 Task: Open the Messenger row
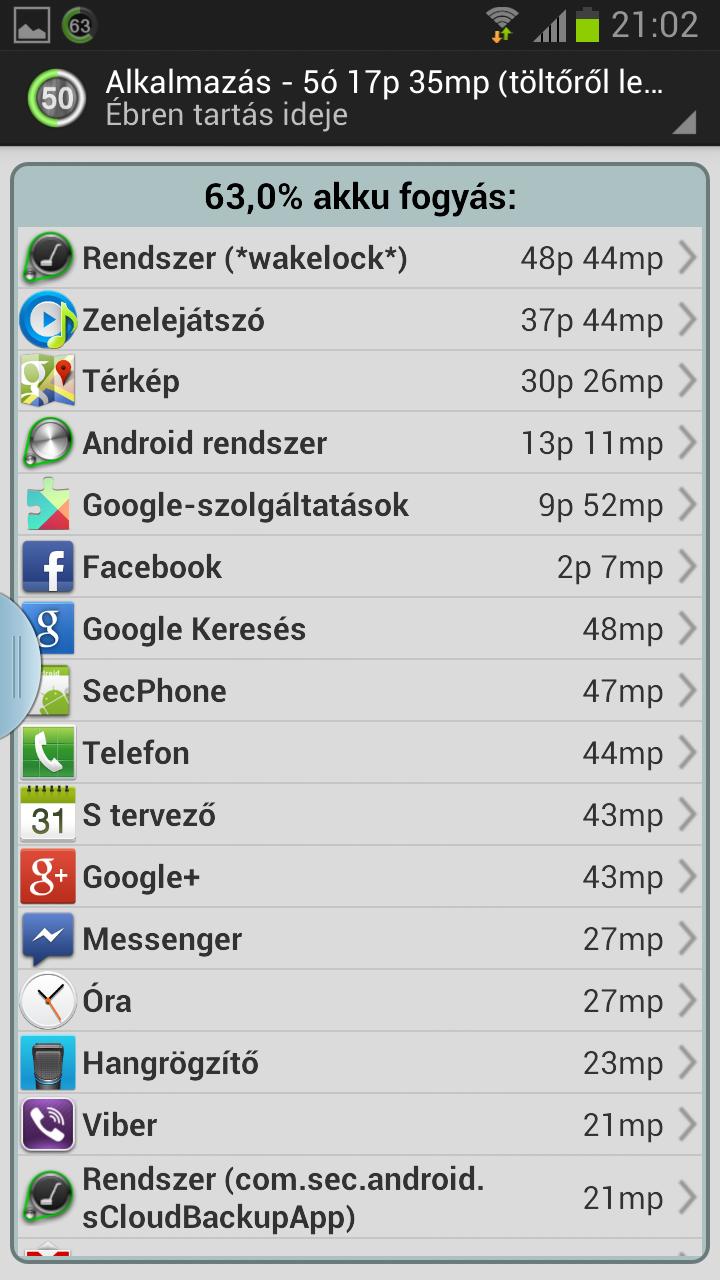click(360, 939)
